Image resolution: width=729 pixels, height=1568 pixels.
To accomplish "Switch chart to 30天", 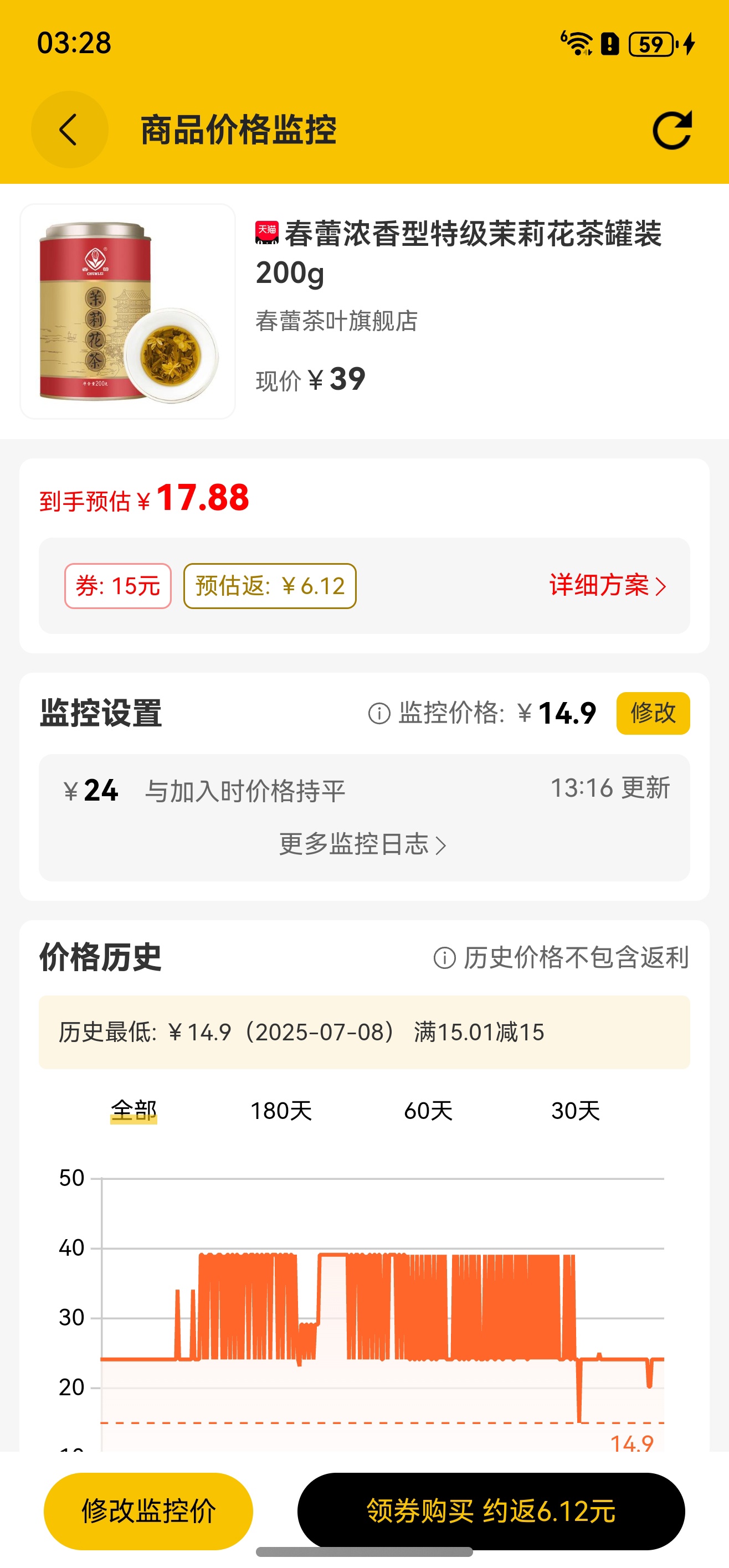I will [x=576, y=1111].
